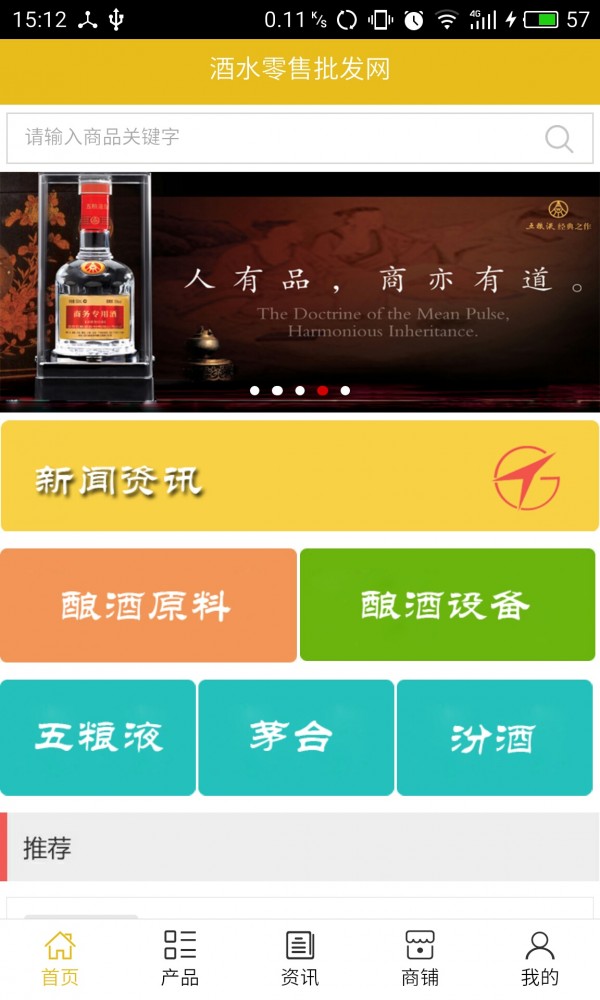600x1000 pixels.
Task: Tap the search magnifier icon
Action: pos(559,138)
